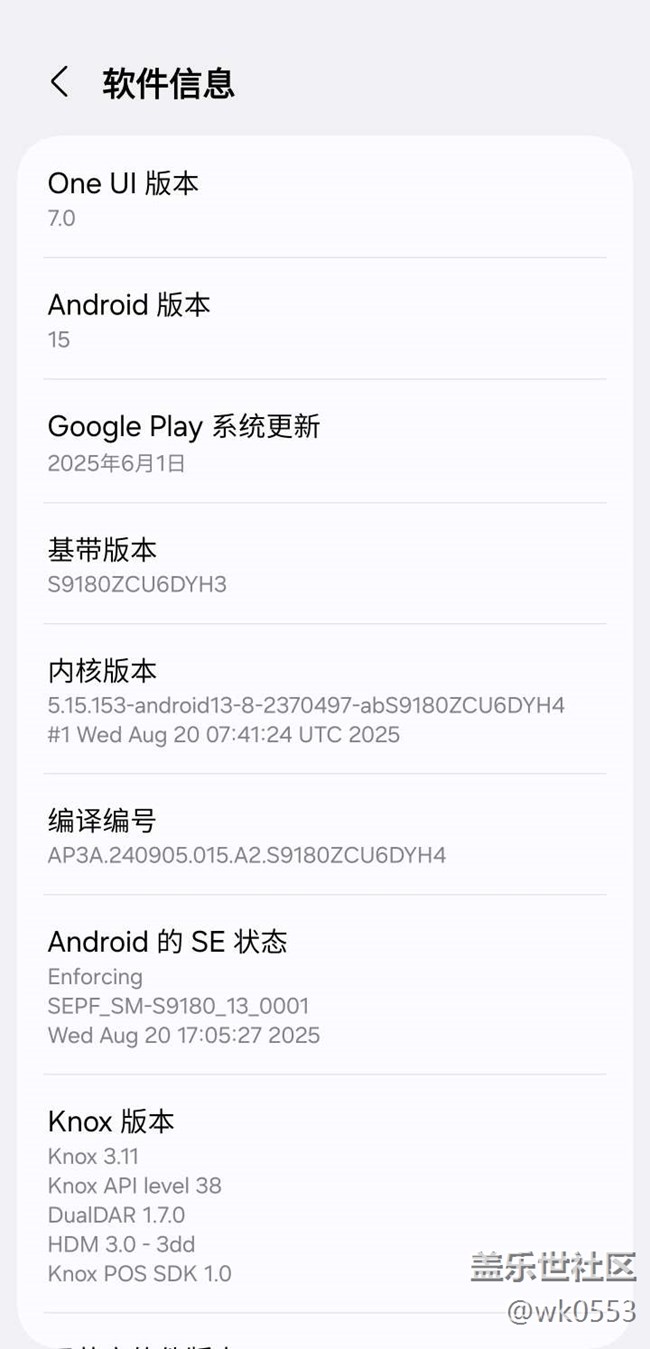650x1349 pixels.
Task: Tap the 编译编号 row
Action: tap(324, 836)
